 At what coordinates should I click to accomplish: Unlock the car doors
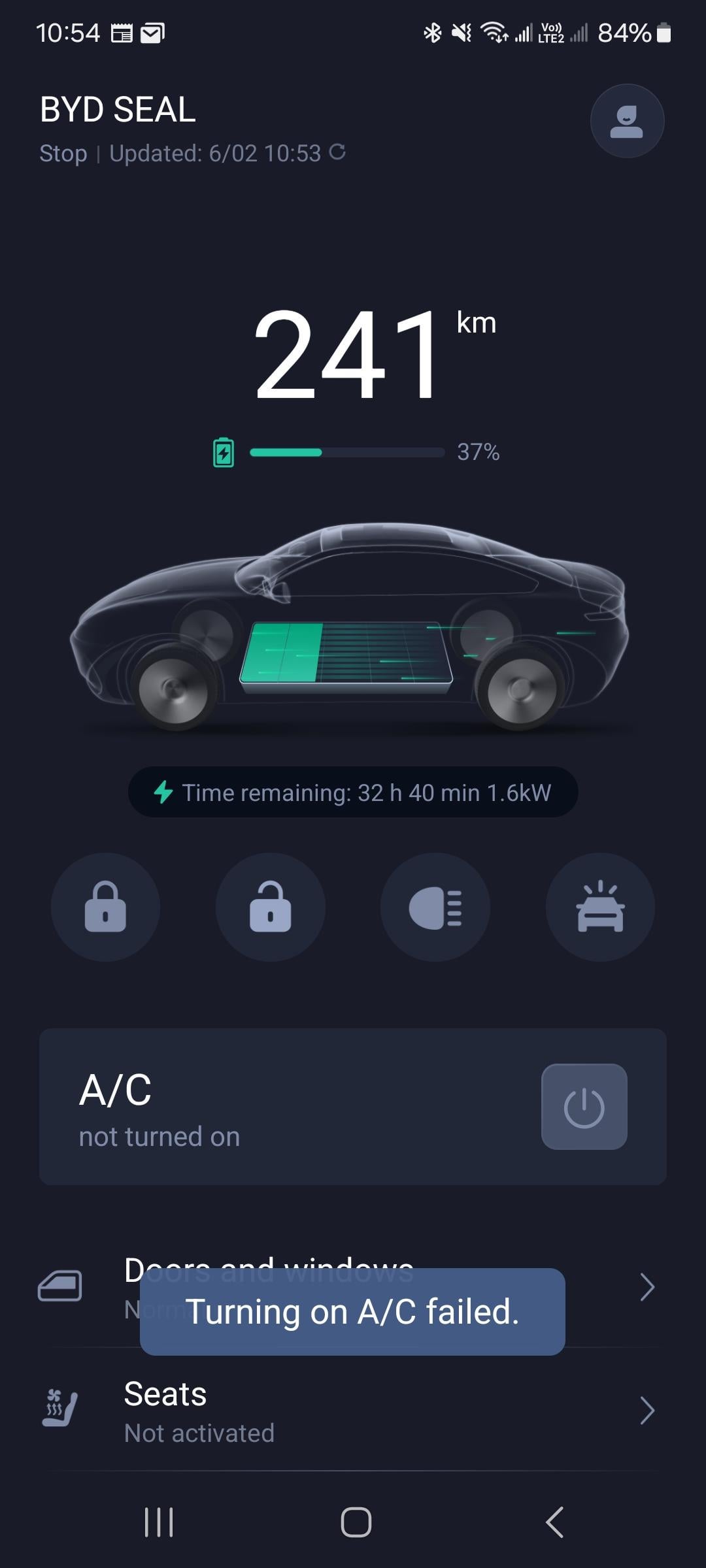click(270, 906)
